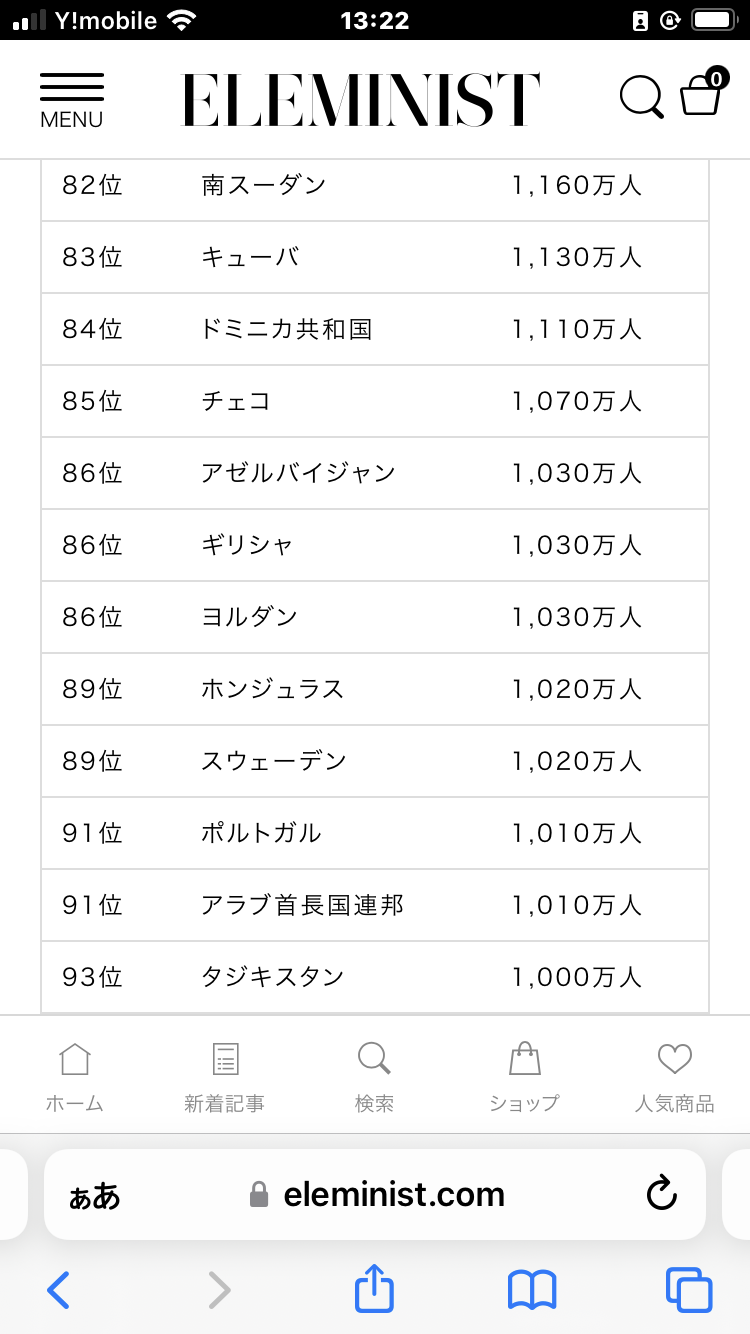Open the 人気商品 tab
Image resolution: width=750 pixels, height=1334 pixels.
[675, 1077]
